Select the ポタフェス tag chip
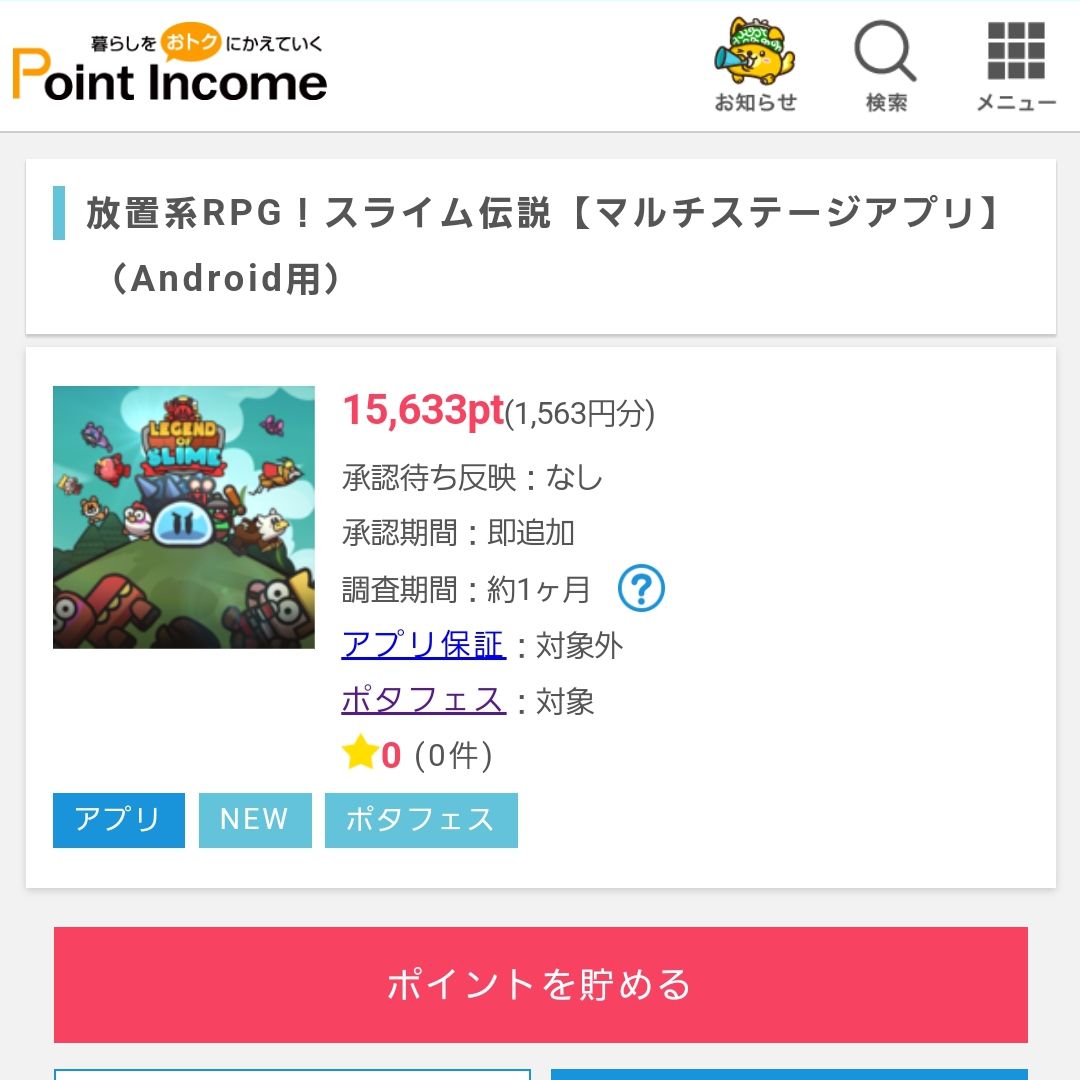1080x1080 pixels. [421, 820]
